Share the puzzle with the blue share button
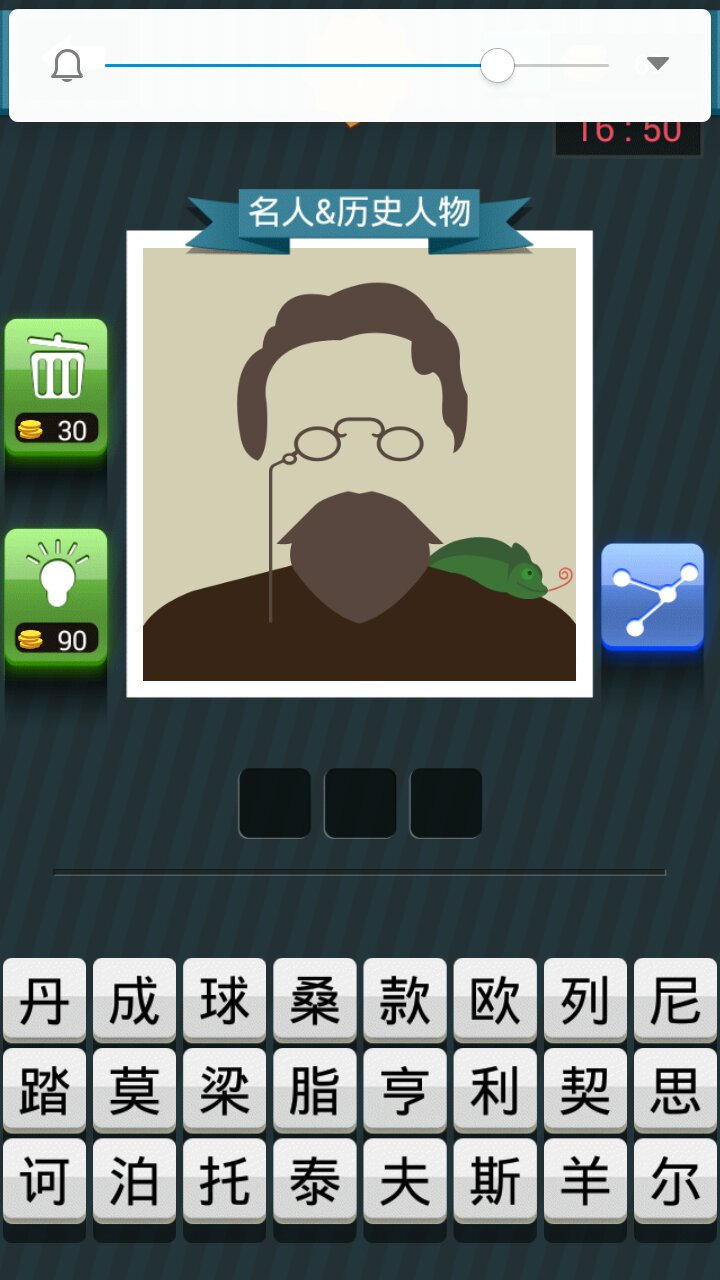This screenshot has width=720, height=1280. 653,596
